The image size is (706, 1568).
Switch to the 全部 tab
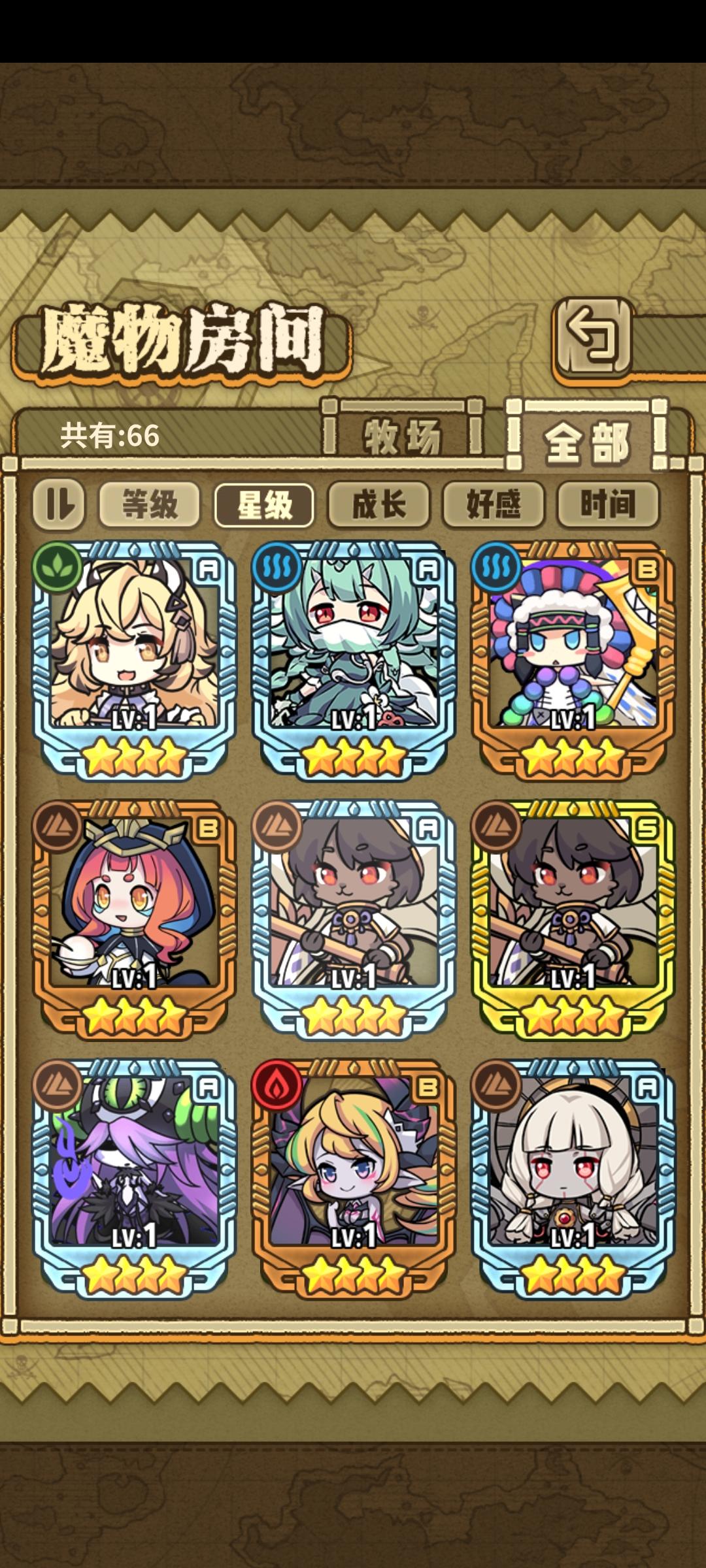point(587,437)
